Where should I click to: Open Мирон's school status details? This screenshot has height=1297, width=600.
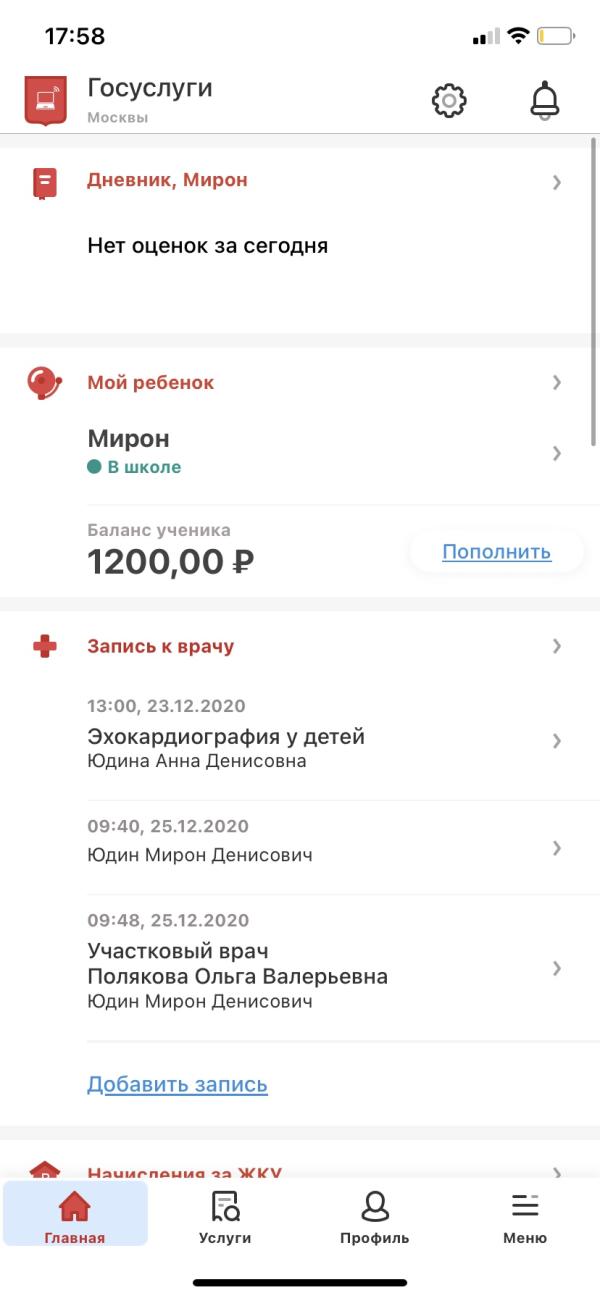pyautogui.click(x=300, y=452)
